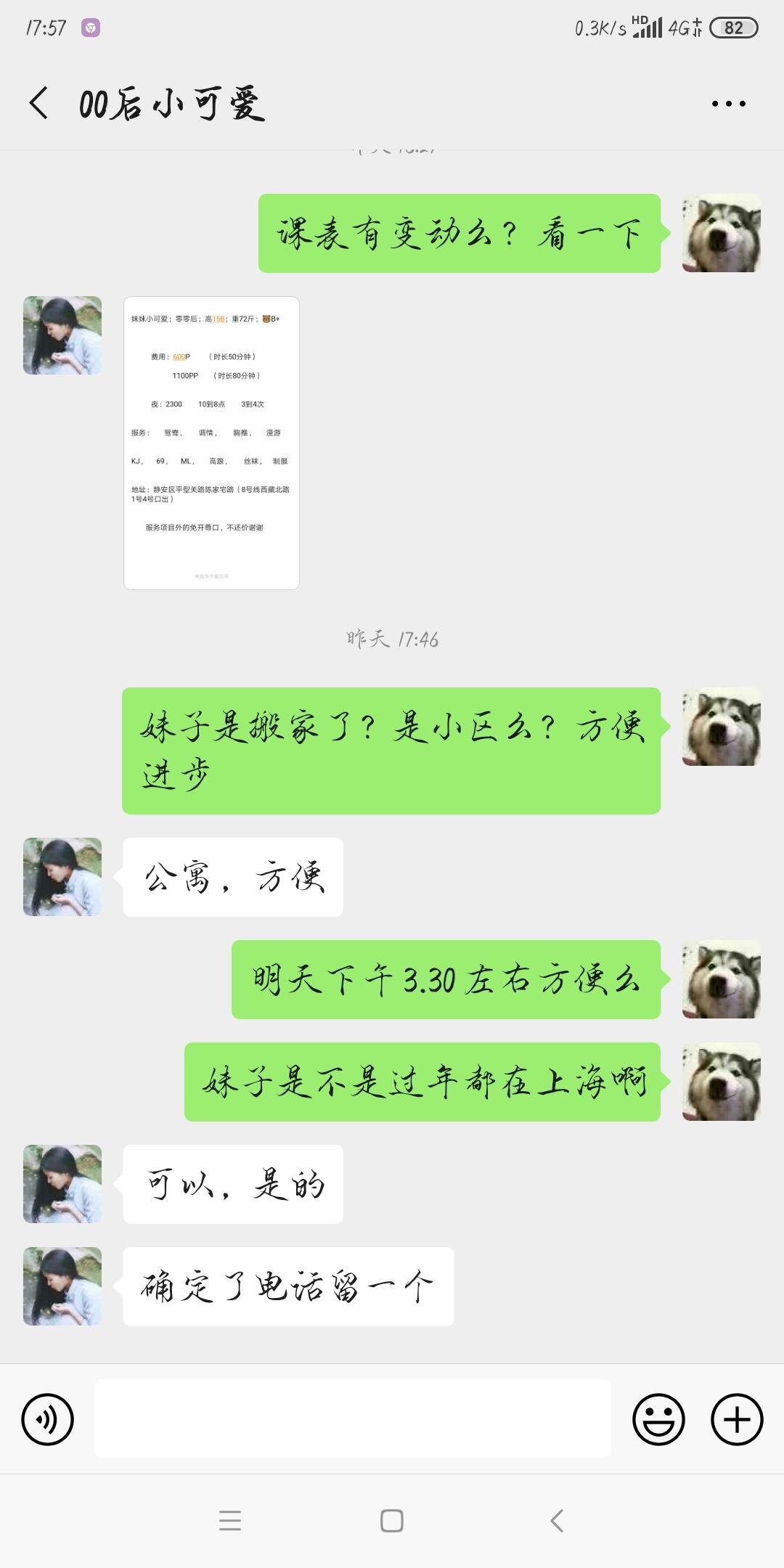
Task: Switch to voice message input
Action: click(48, 1419)
